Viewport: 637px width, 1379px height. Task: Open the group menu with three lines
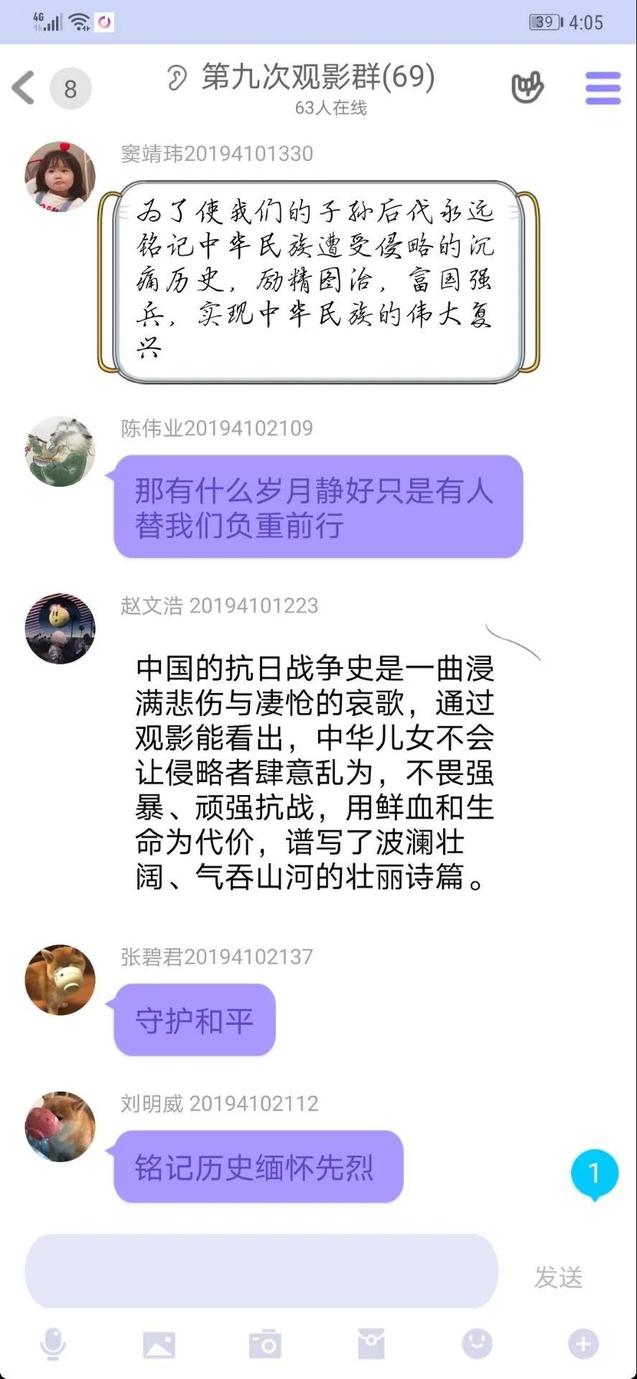coord(603,88)
